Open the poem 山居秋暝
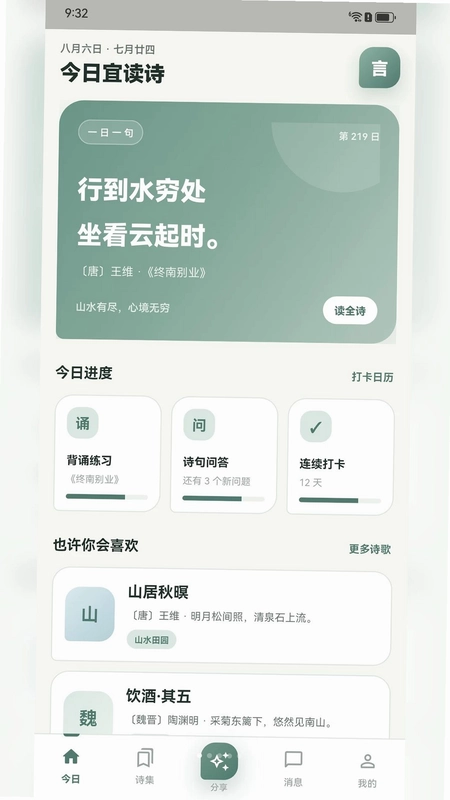 tap(221, 616)
